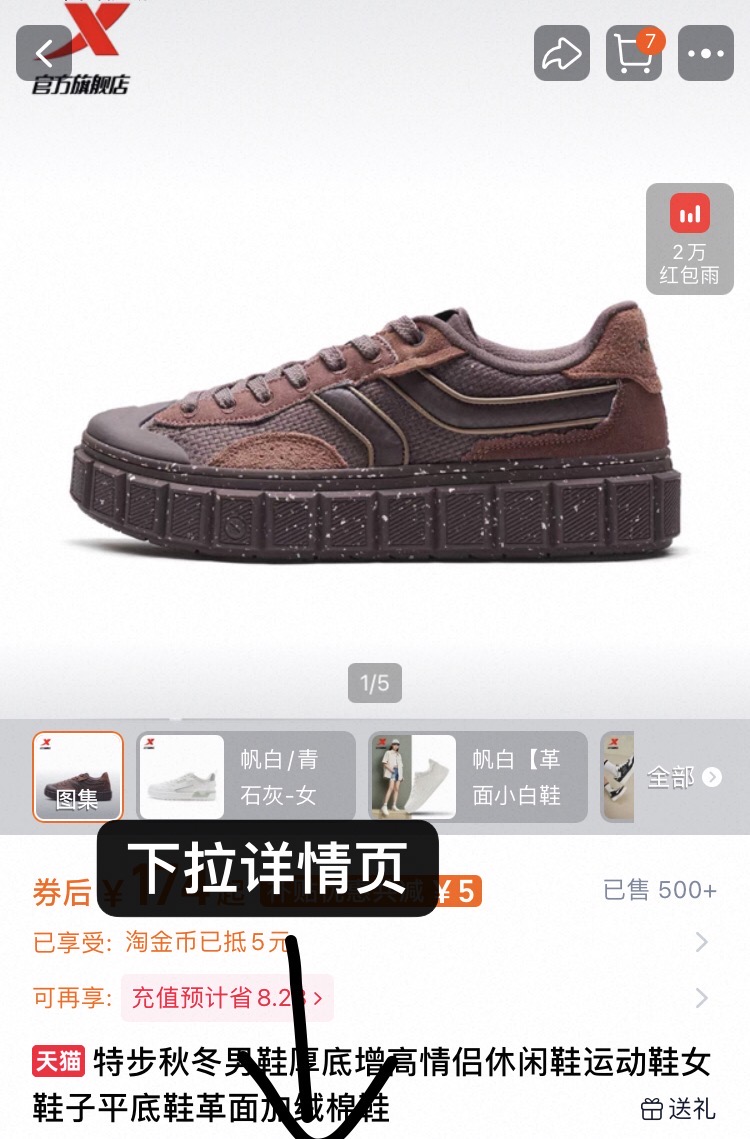Choose the 帆白【革面小白鞋 option
The image size is (750, 1139).
pos(478,777)
